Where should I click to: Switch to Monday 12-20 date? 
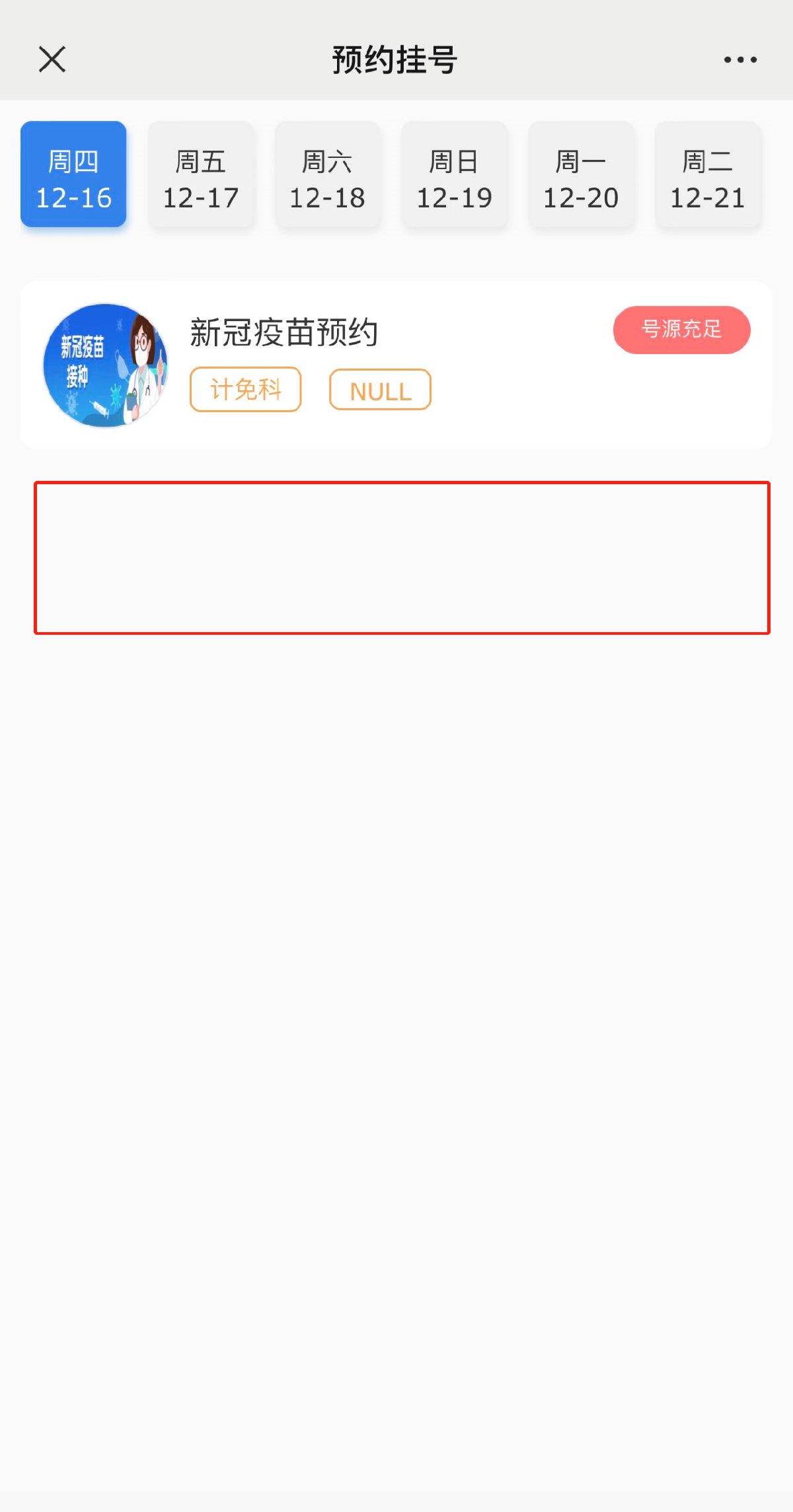581,174
